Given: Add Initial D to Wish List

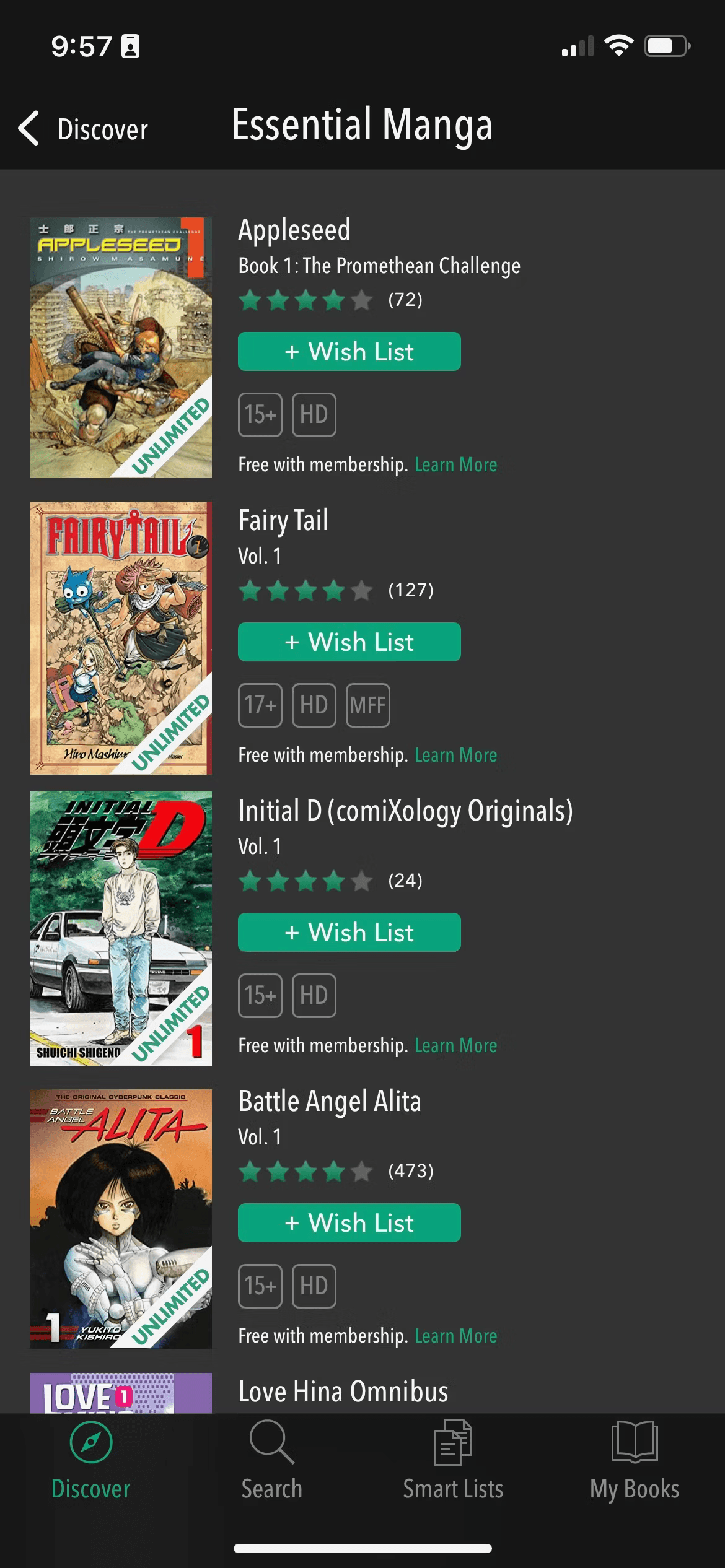Looking at the screenshot, I should pos(349,933).
